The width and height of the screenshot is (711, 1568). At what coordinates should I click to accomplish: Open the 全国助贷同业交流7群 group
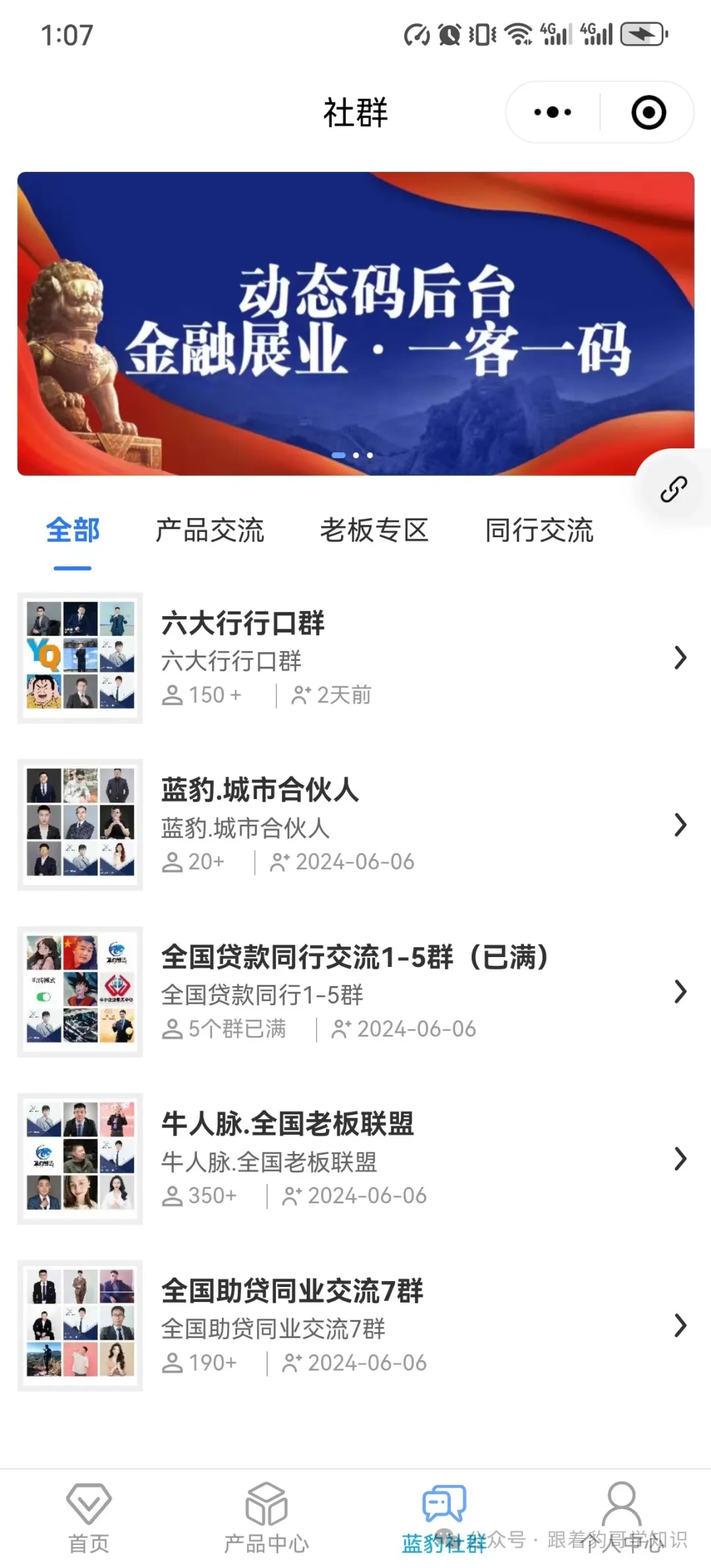[355, 1323]
